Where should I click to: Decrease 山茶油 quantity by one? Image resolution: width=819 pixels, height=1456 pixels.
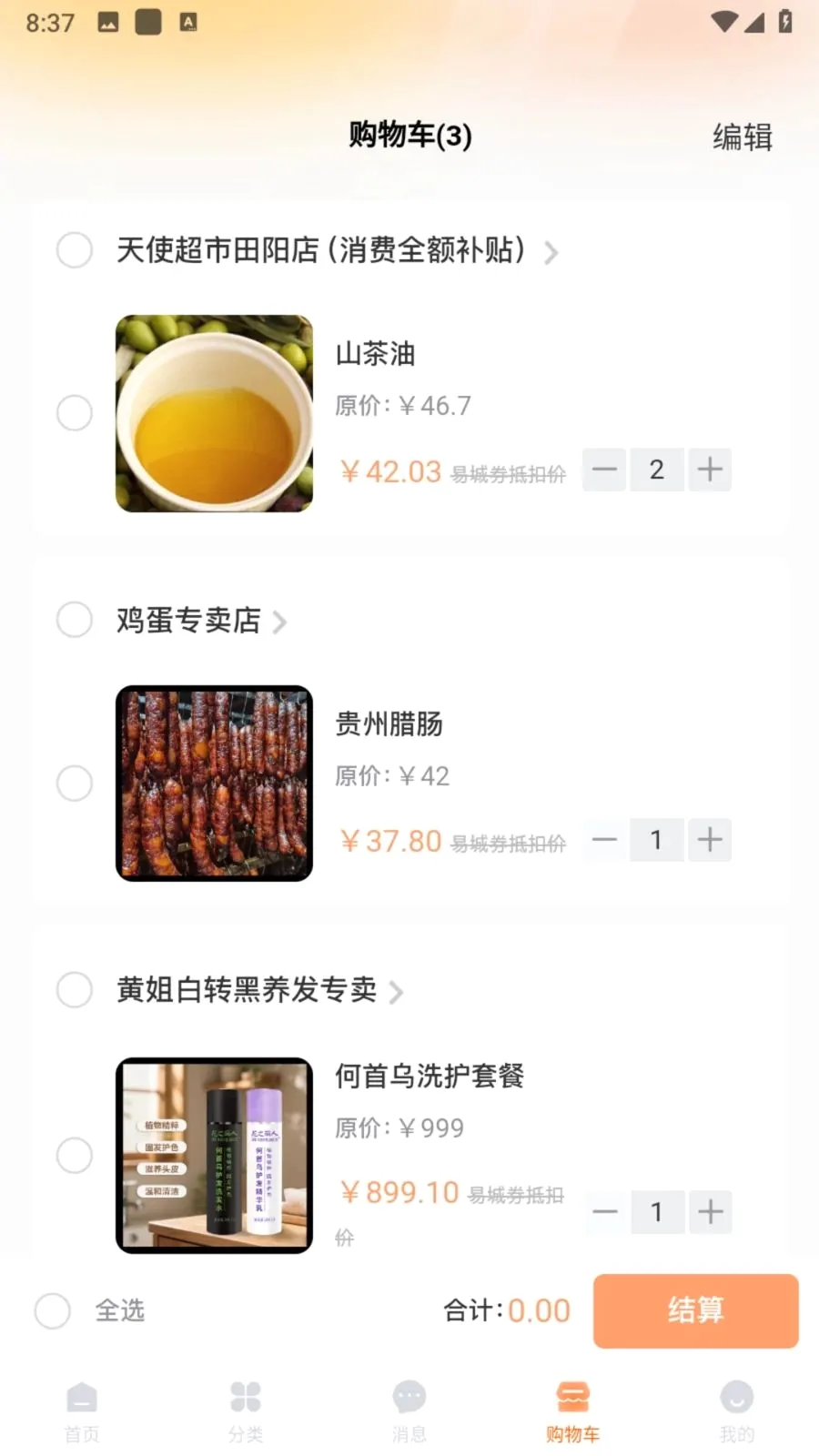[604, 470]
